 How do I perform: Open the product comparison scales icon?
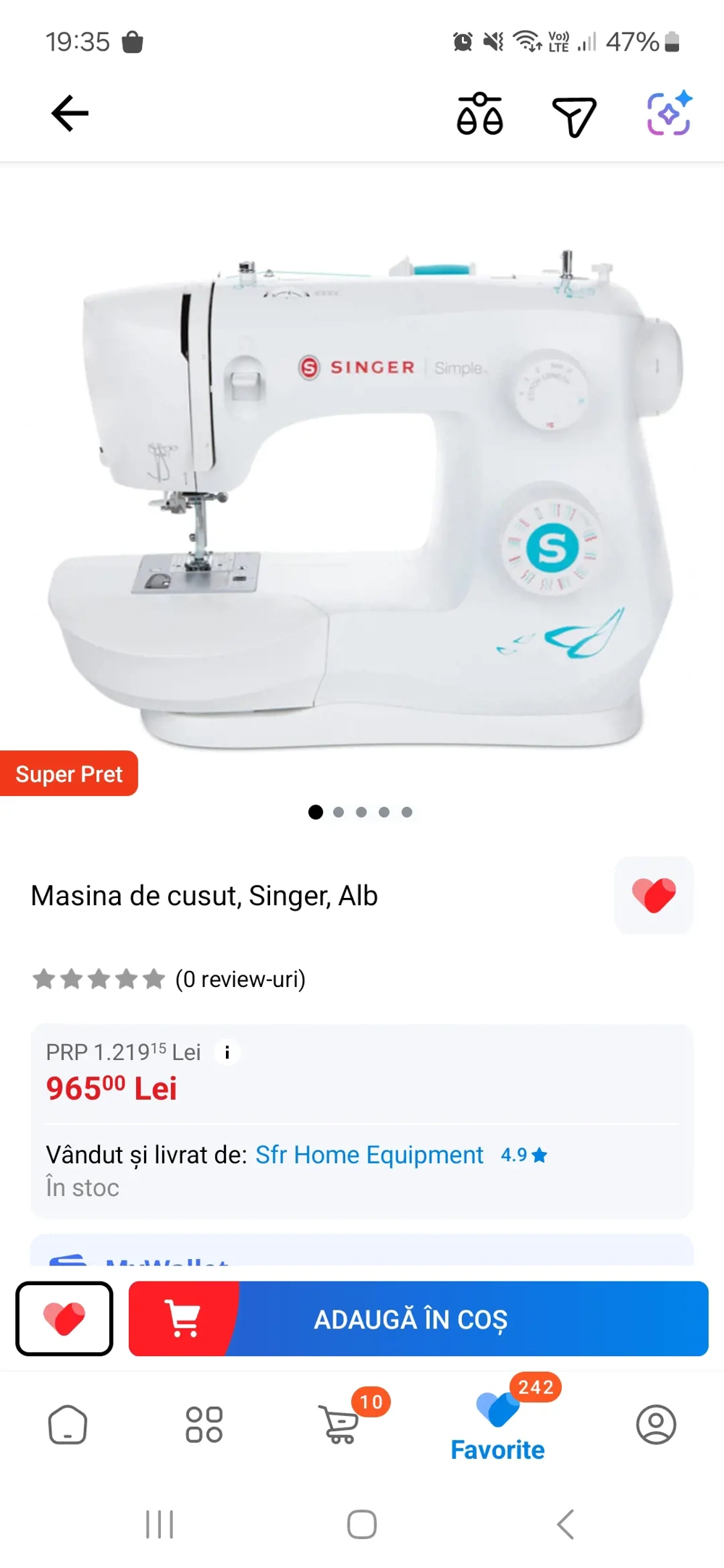coord(480,114)
